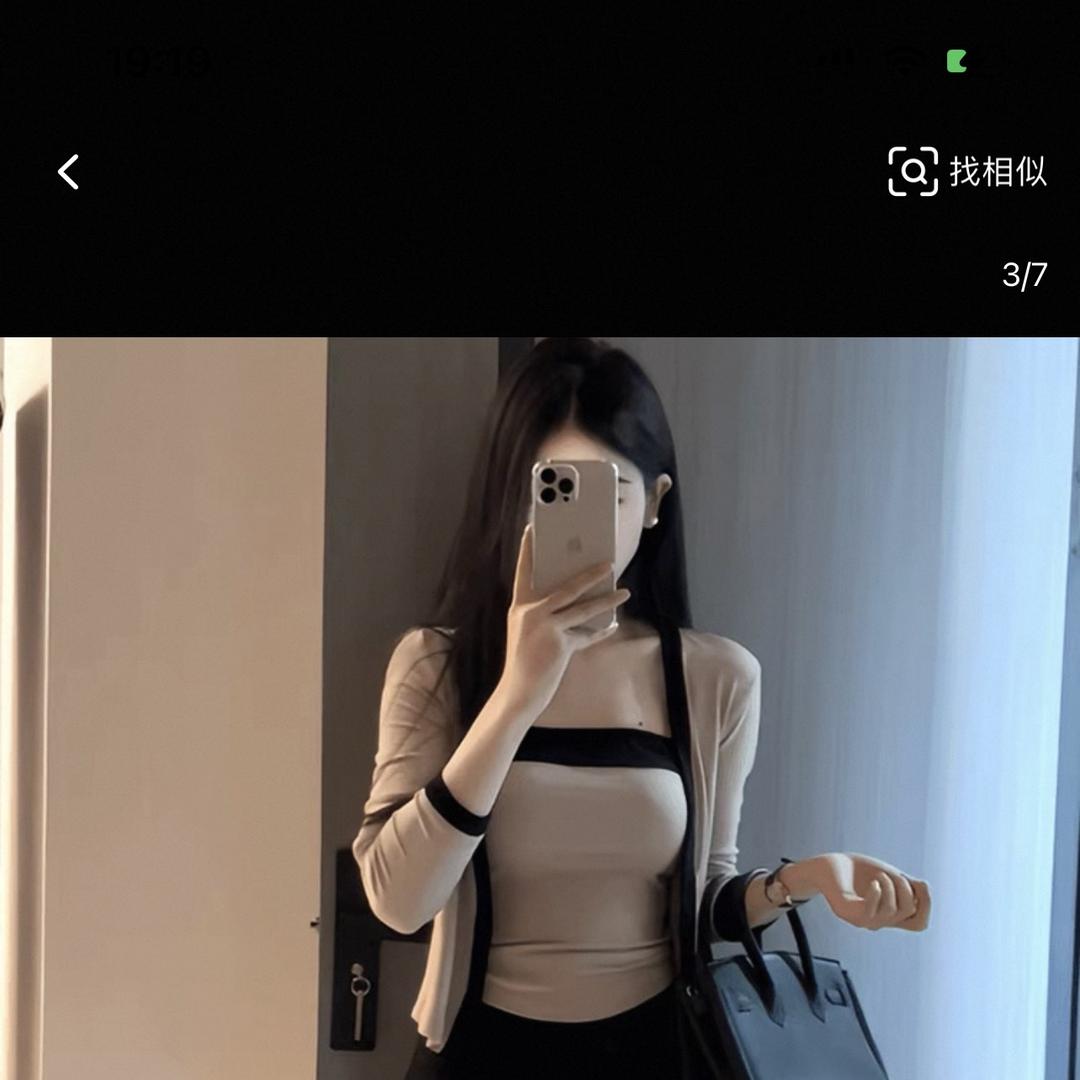Tap 找相似 to find similar items
The height and width of the screenshot is (1080, 1080).
[x=967, y=172]
